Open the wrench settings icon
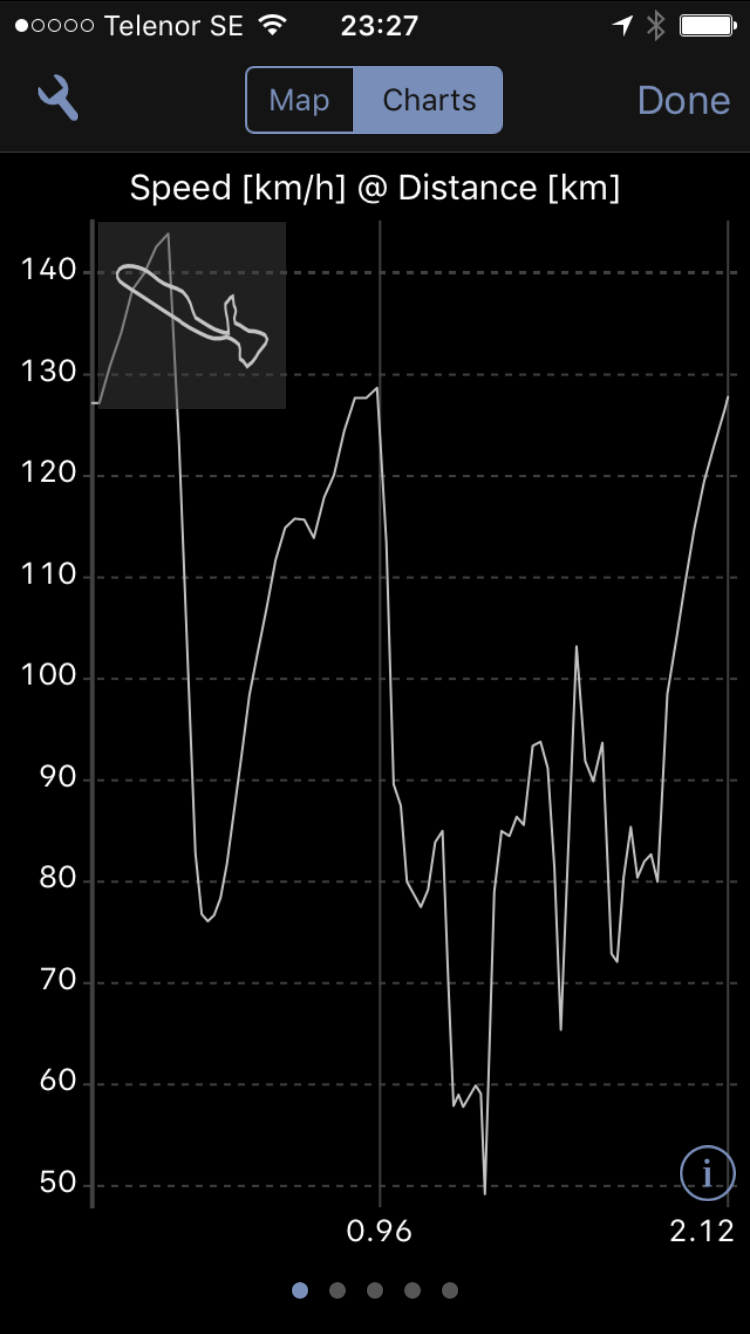Screen dimensions: 750x1334 pyautogui.click(x=58, y=100)
